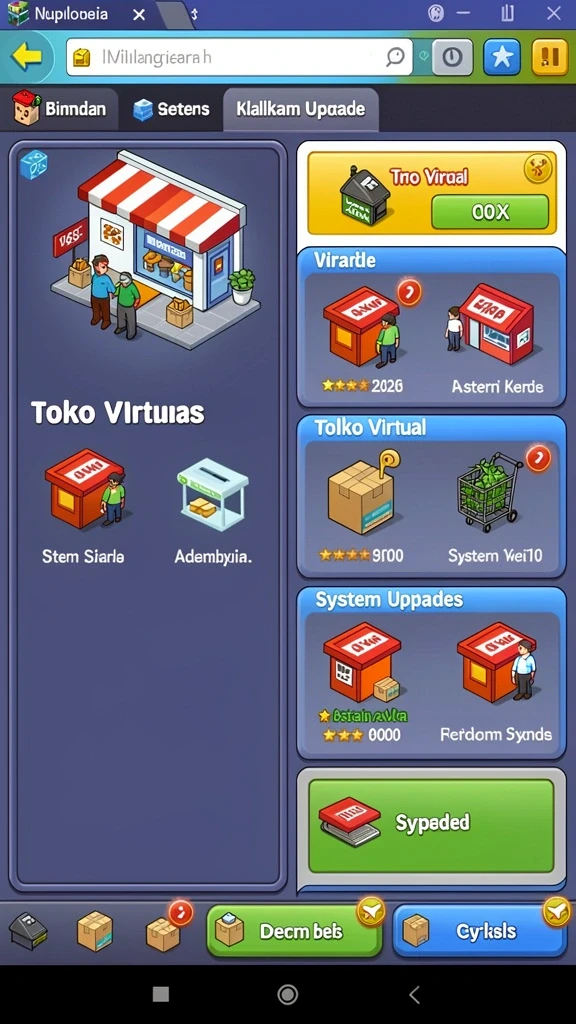Select the Stem Siarla shop icon
This screenshot has width=576, height=1024.
(x=84, y=507)
